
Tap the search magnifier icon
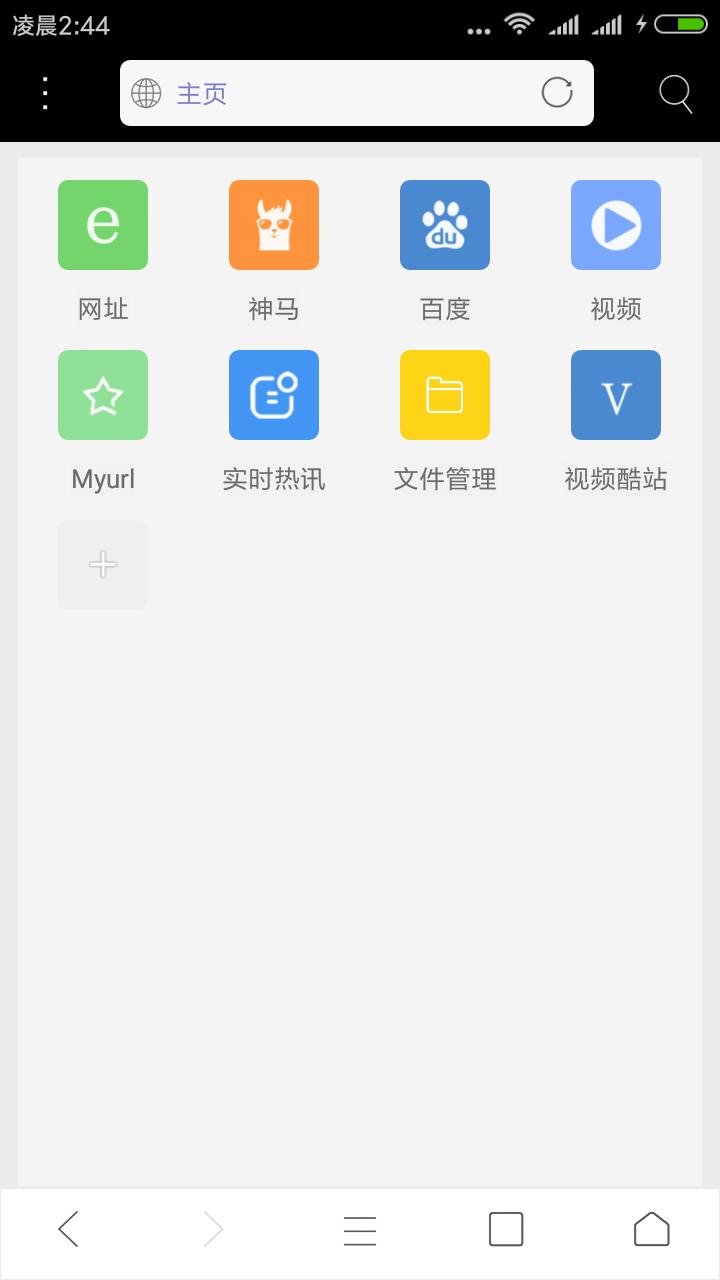click(675, 92)
